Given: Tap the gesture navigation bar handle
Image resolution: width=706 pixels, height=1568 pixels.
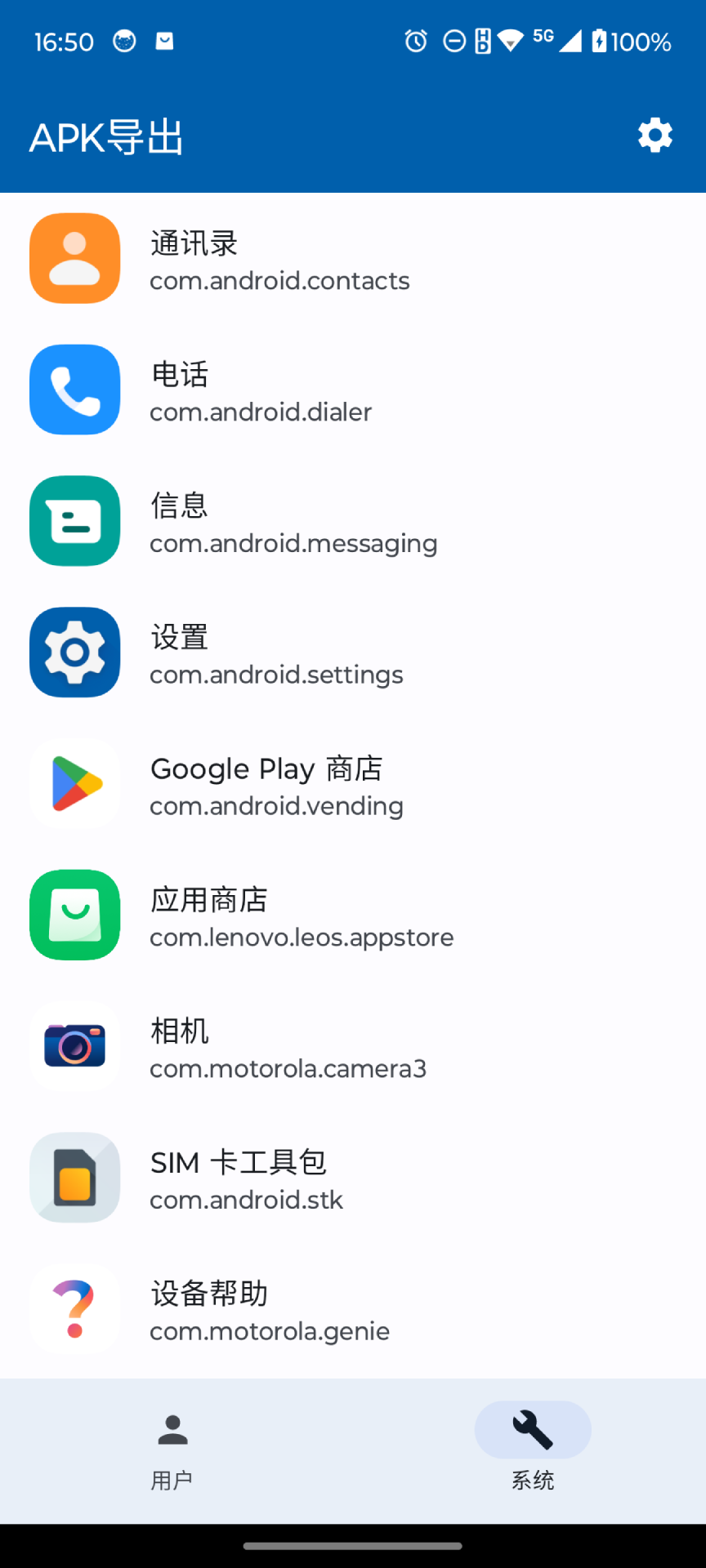Looking at the screenshot, I should click(x=353, y=1544).
